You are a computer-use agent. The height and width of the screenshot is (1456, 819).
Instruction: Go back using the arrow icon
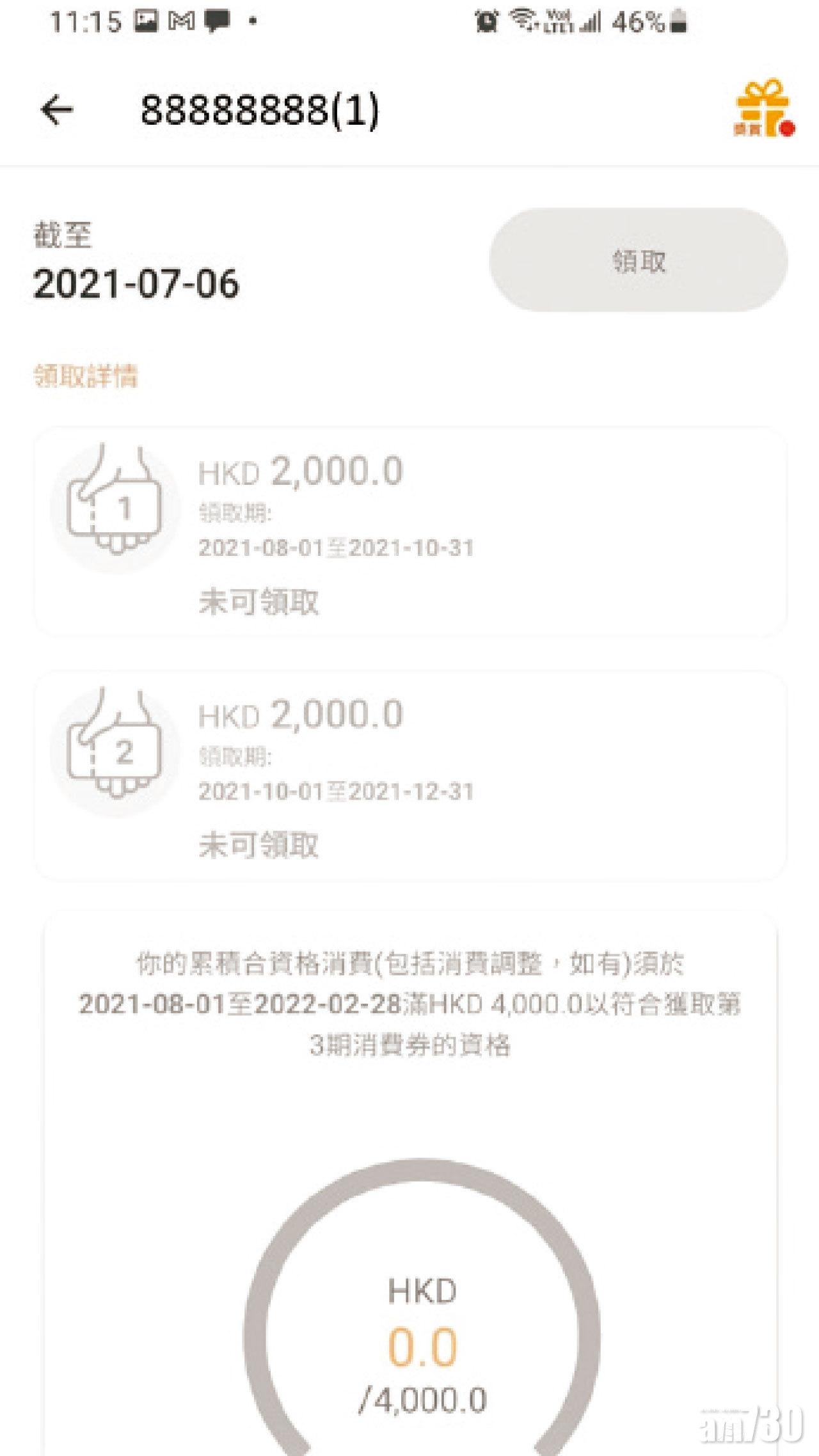(57, 110)
